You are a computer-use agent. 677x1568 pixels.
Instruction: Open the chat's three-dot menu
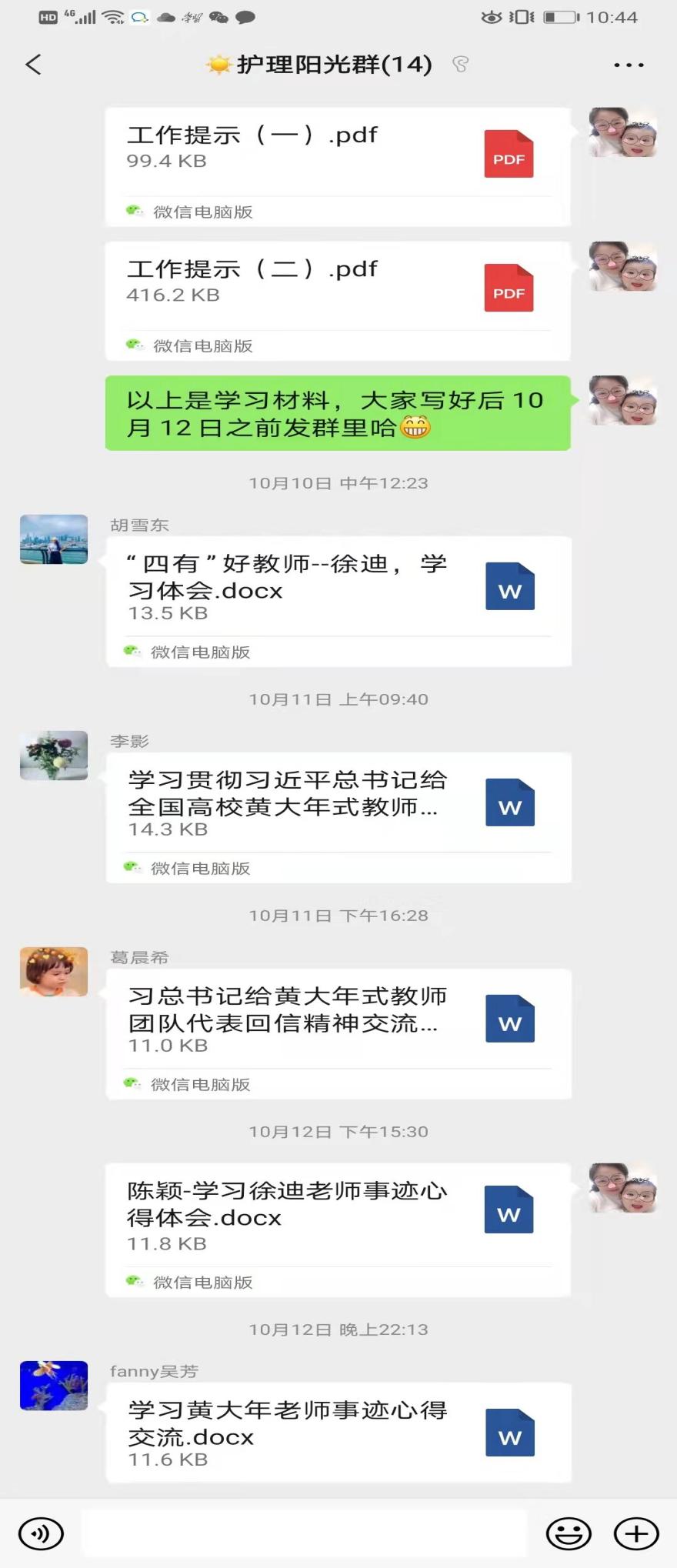click(629, 65)
